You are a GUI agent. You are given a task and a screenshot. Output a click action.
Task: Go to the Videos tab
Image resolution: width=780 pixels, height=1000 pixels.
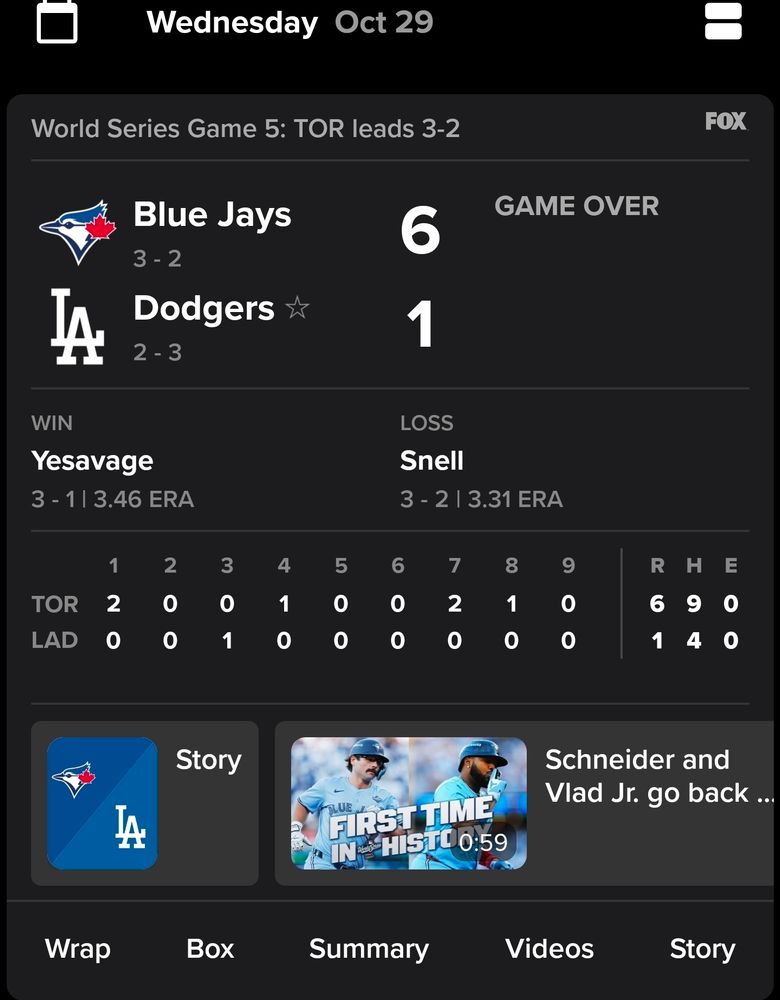pyautogui.click(x=549, y=949)
